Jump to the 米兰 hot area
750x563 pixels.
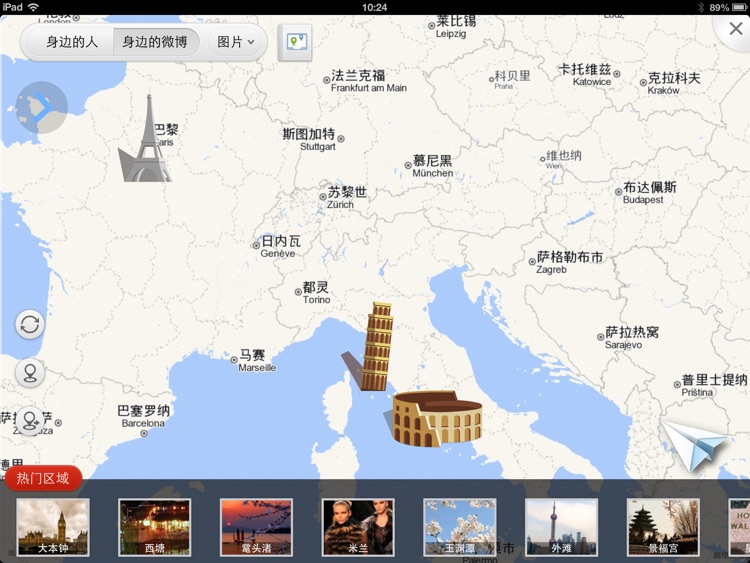(358, 527)
